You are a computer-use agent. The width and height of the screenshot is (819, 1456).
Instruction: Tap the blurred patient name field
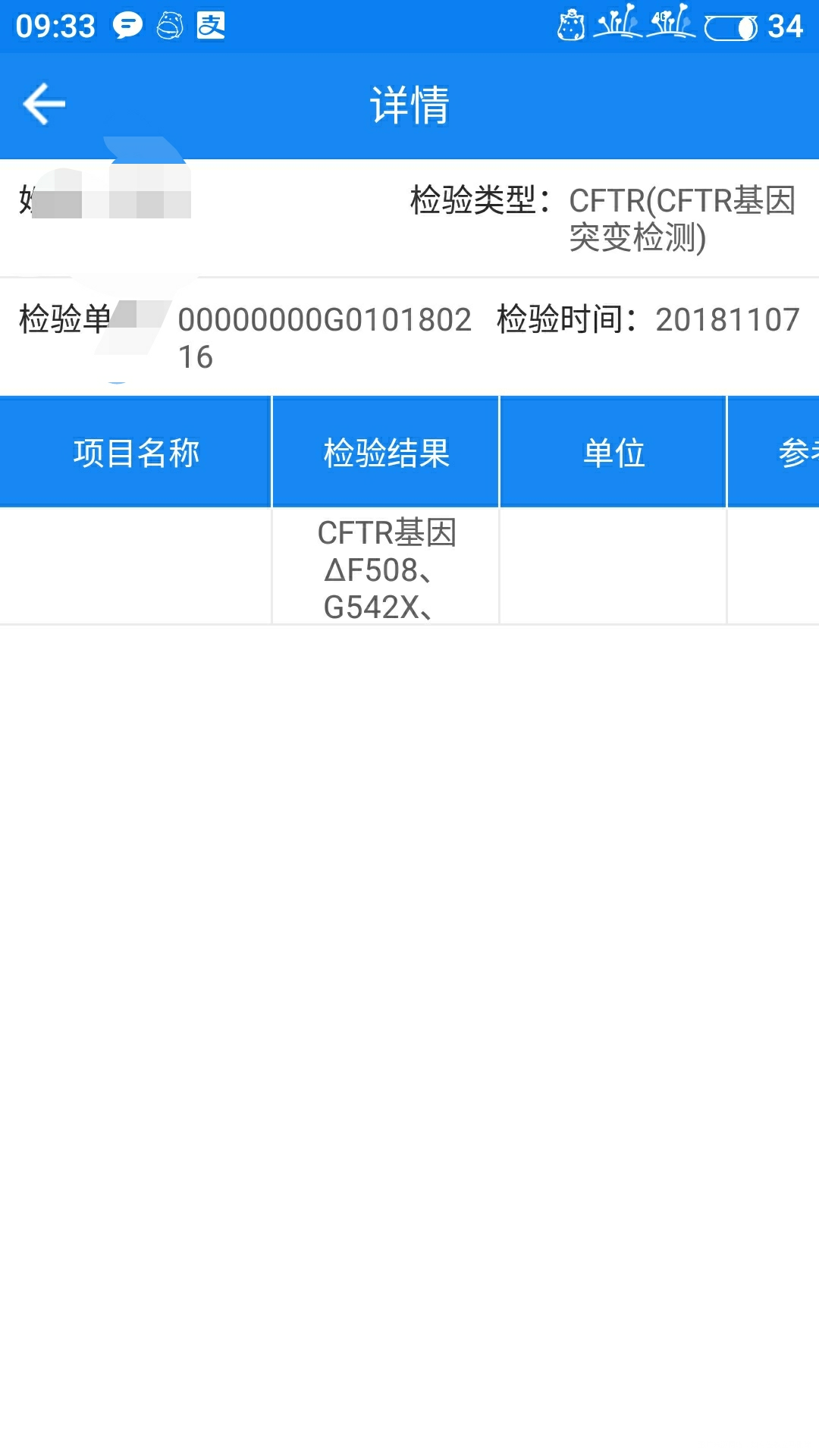point(99,201)
